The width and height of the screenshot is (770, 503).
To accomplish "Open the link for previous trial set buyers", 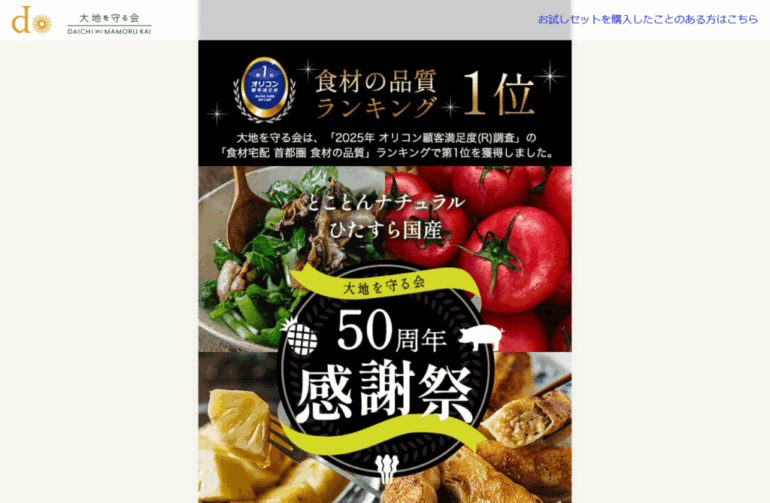I will point(647,19).
